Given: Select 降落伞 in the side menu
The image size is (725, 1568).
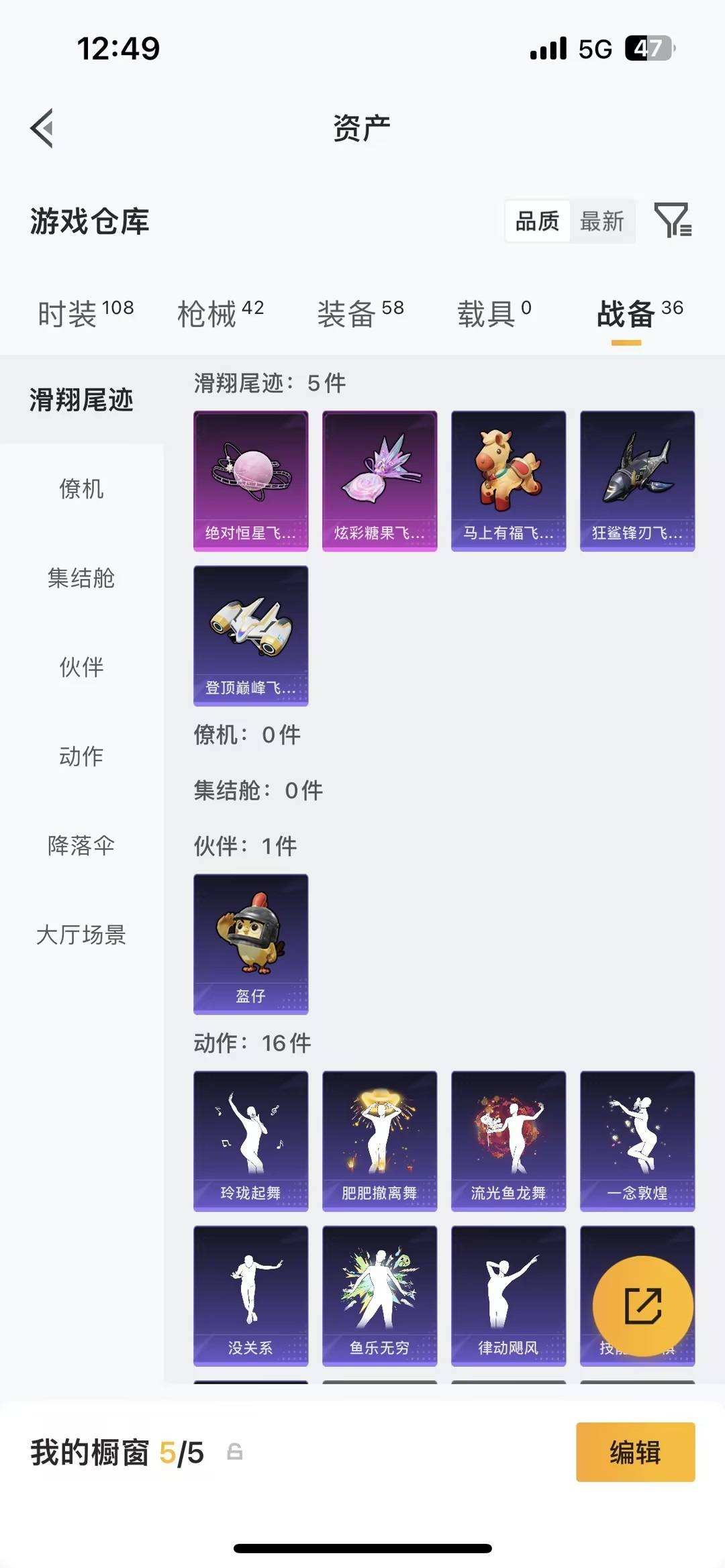Looking at the screenshot, I should [x=81, y=845].
